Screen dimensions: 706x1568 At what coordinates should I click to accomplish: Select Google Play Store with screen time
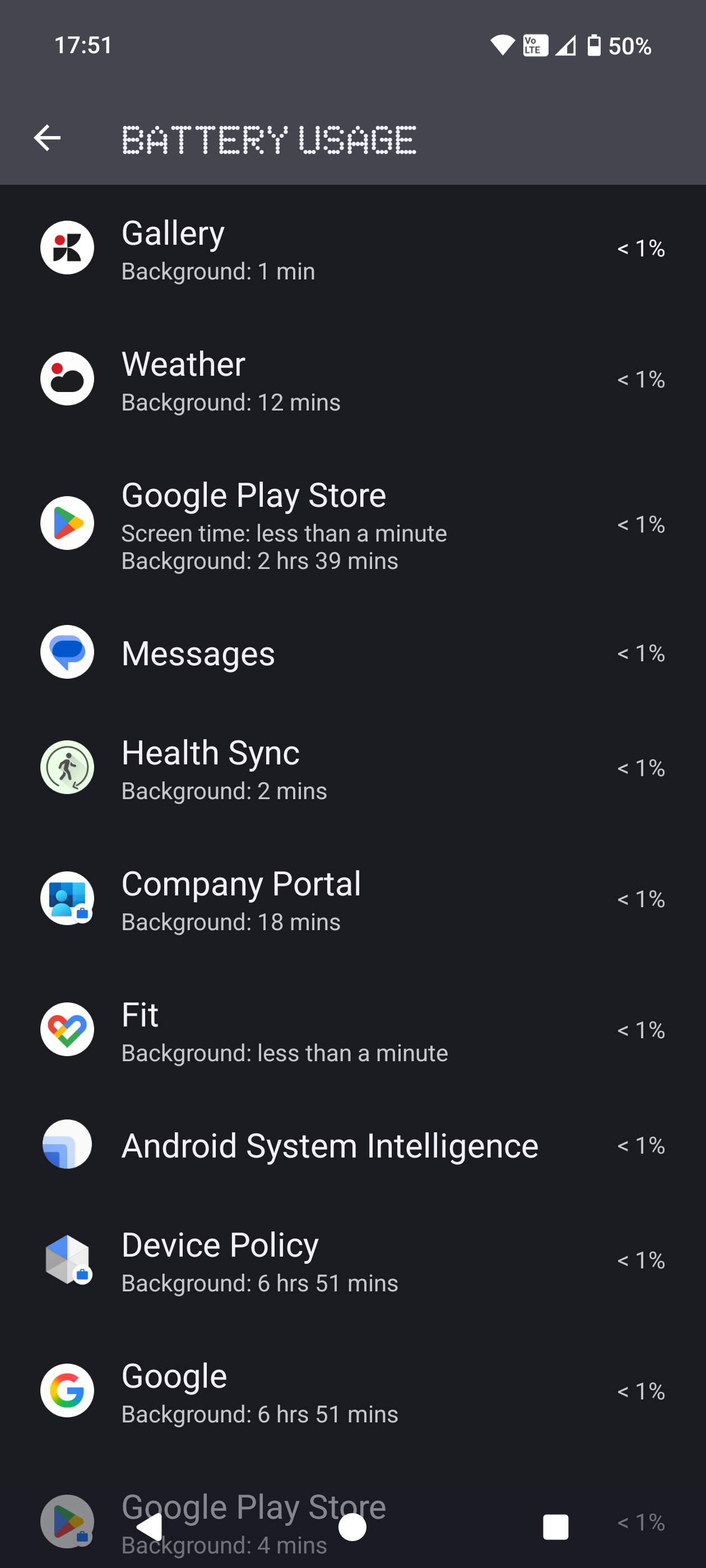coord(352,524)
